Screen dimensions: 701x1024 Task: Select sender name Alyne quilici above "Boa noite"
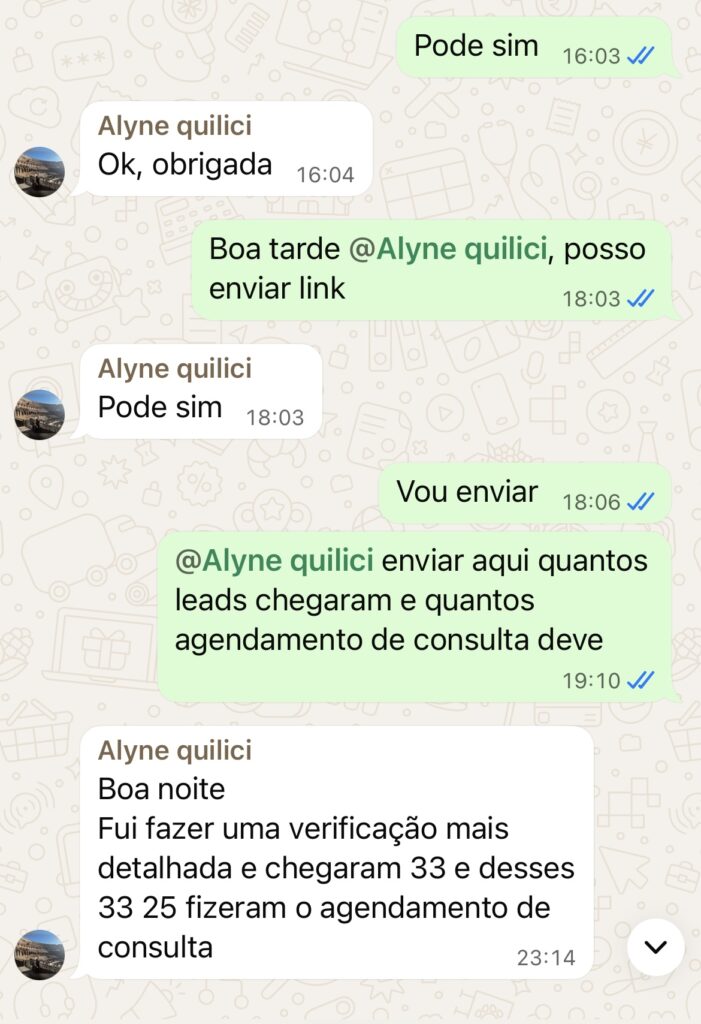click(x=175, y=750)
